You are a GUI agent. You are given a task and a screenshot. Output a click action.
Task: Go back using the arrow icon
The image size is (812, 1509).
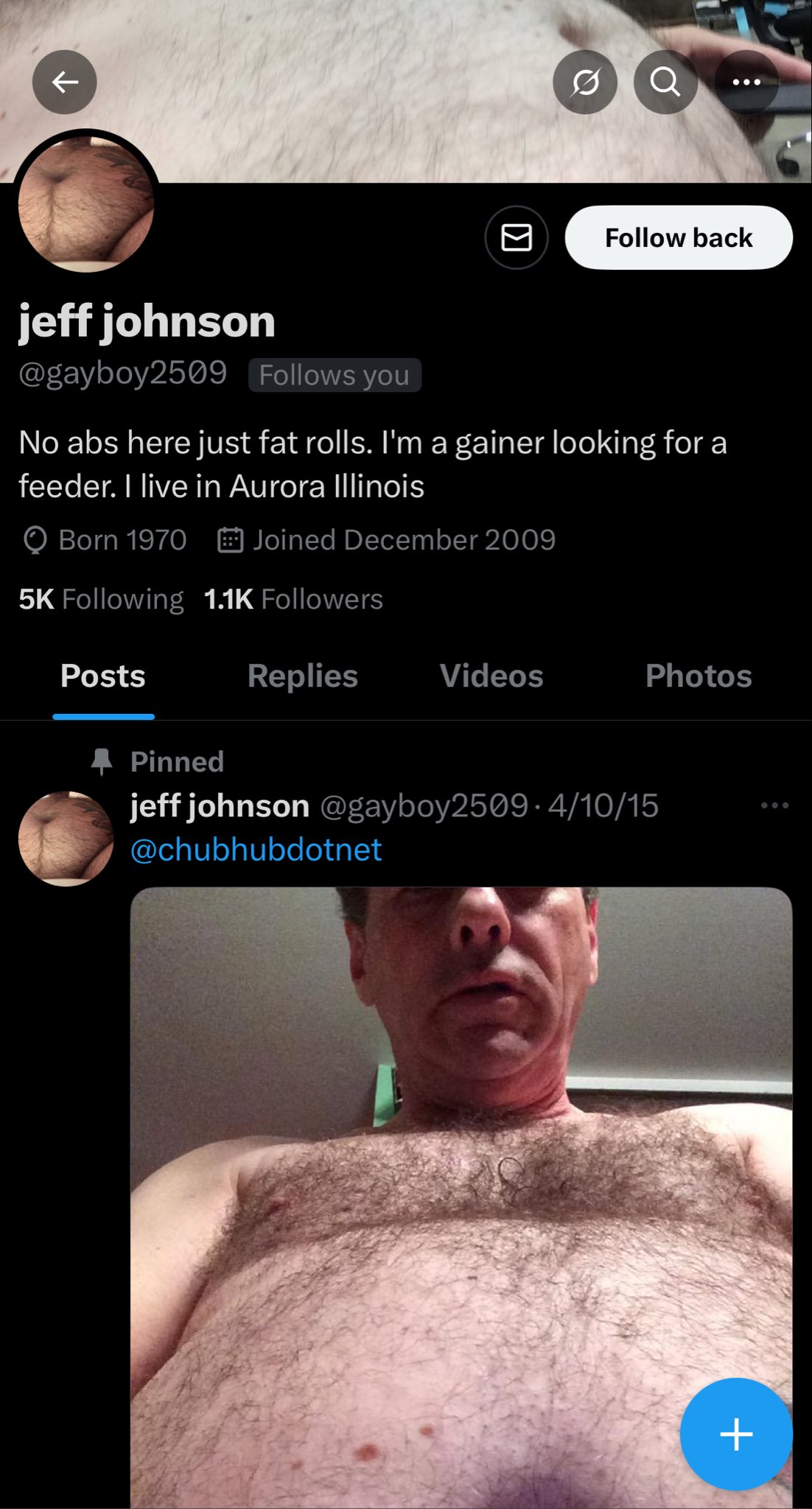tap(65, 82)
